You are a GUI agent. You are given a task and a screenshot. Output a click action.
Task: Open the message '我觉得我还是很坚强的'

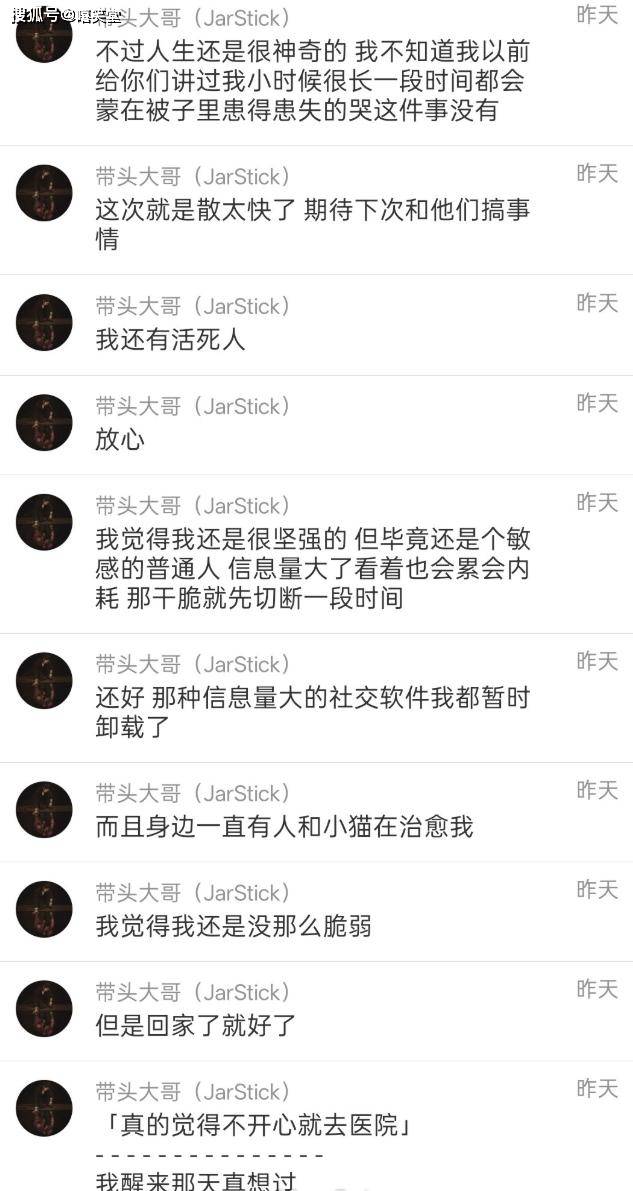click(x=312, y=568)
